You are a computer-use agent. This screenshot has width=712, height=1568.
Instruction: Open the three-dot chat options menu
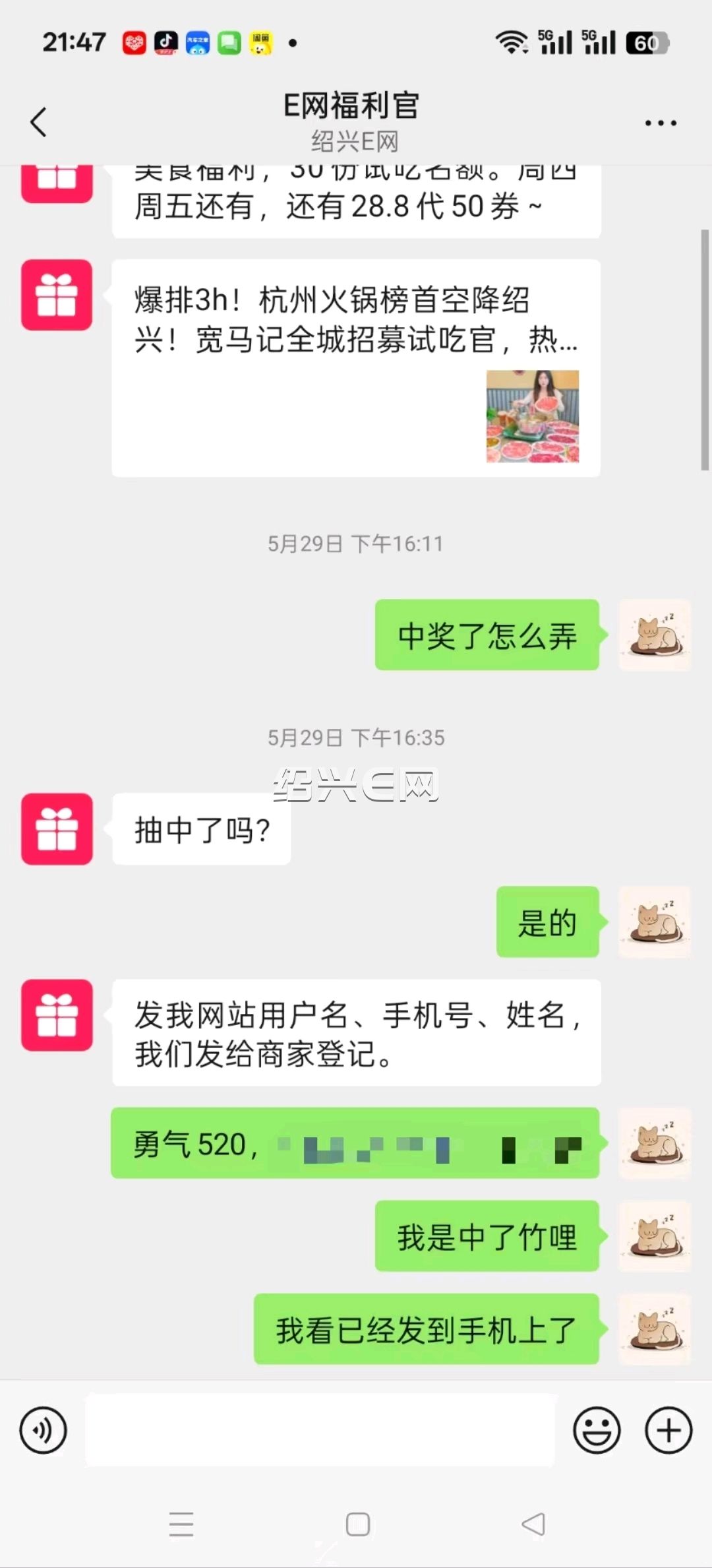pos(661,123)
